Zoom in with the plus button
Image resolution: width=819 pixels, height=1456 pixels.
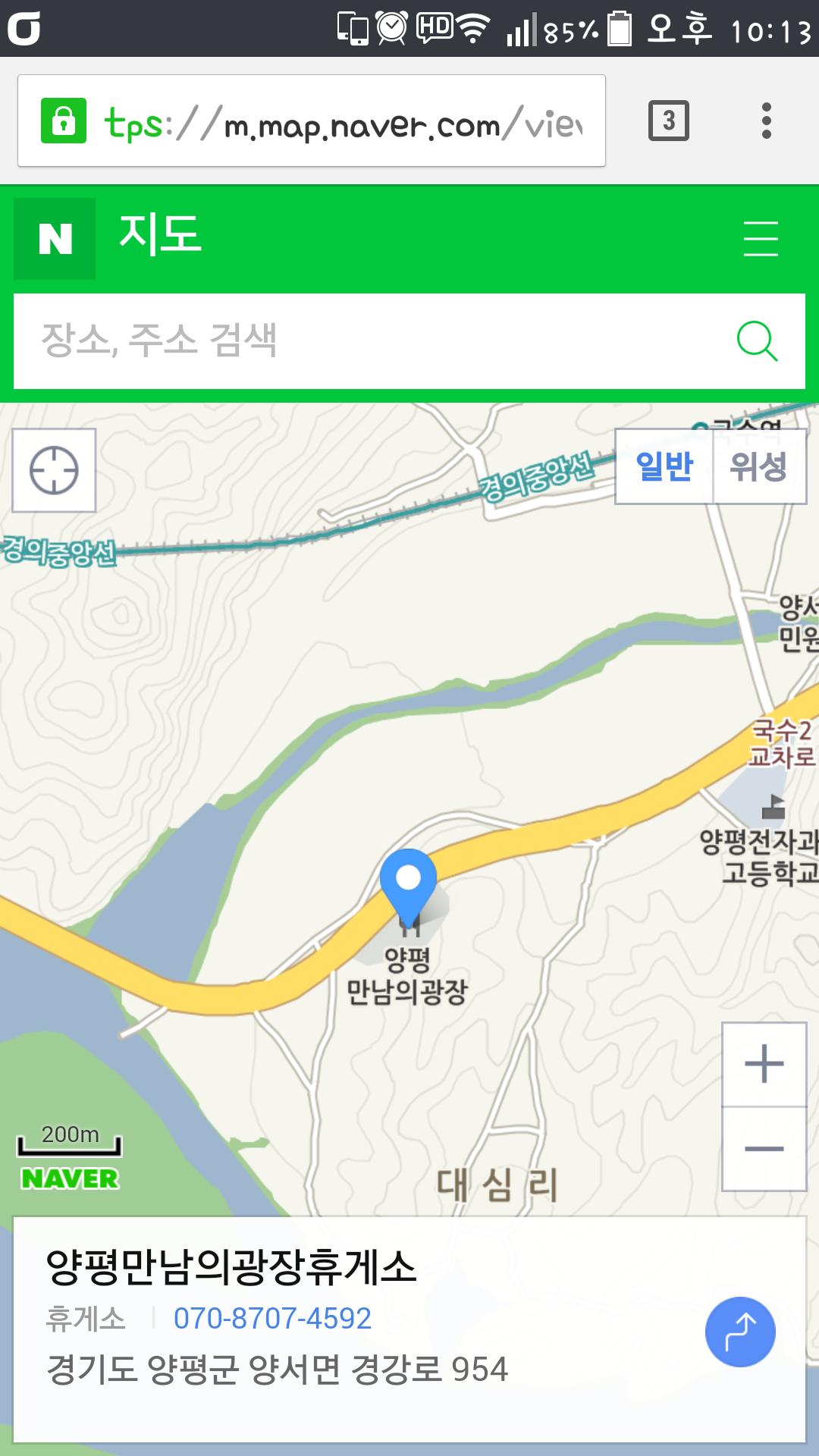click(764, 1064)
